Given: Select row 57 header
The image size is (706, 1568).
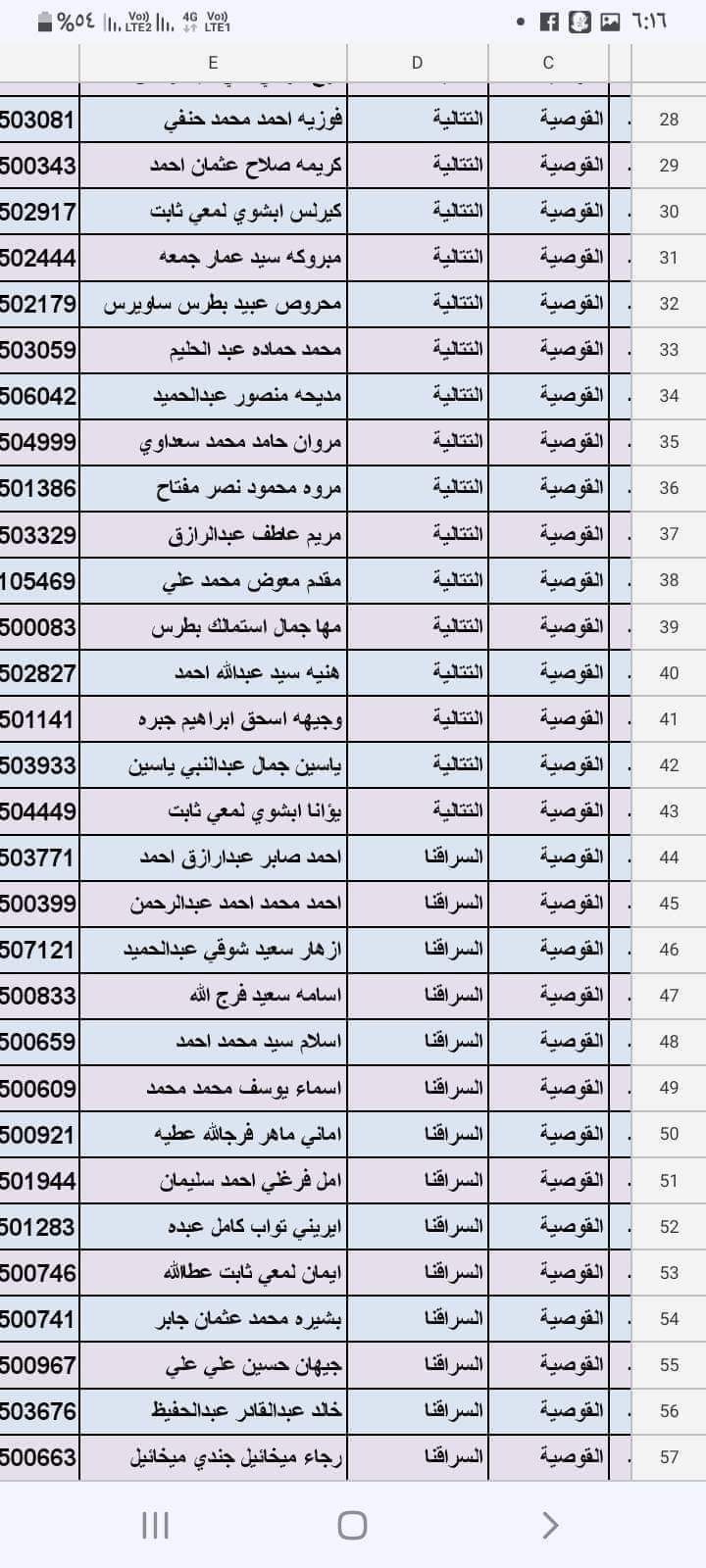Looking at the screenshot, I should 669,1457.
